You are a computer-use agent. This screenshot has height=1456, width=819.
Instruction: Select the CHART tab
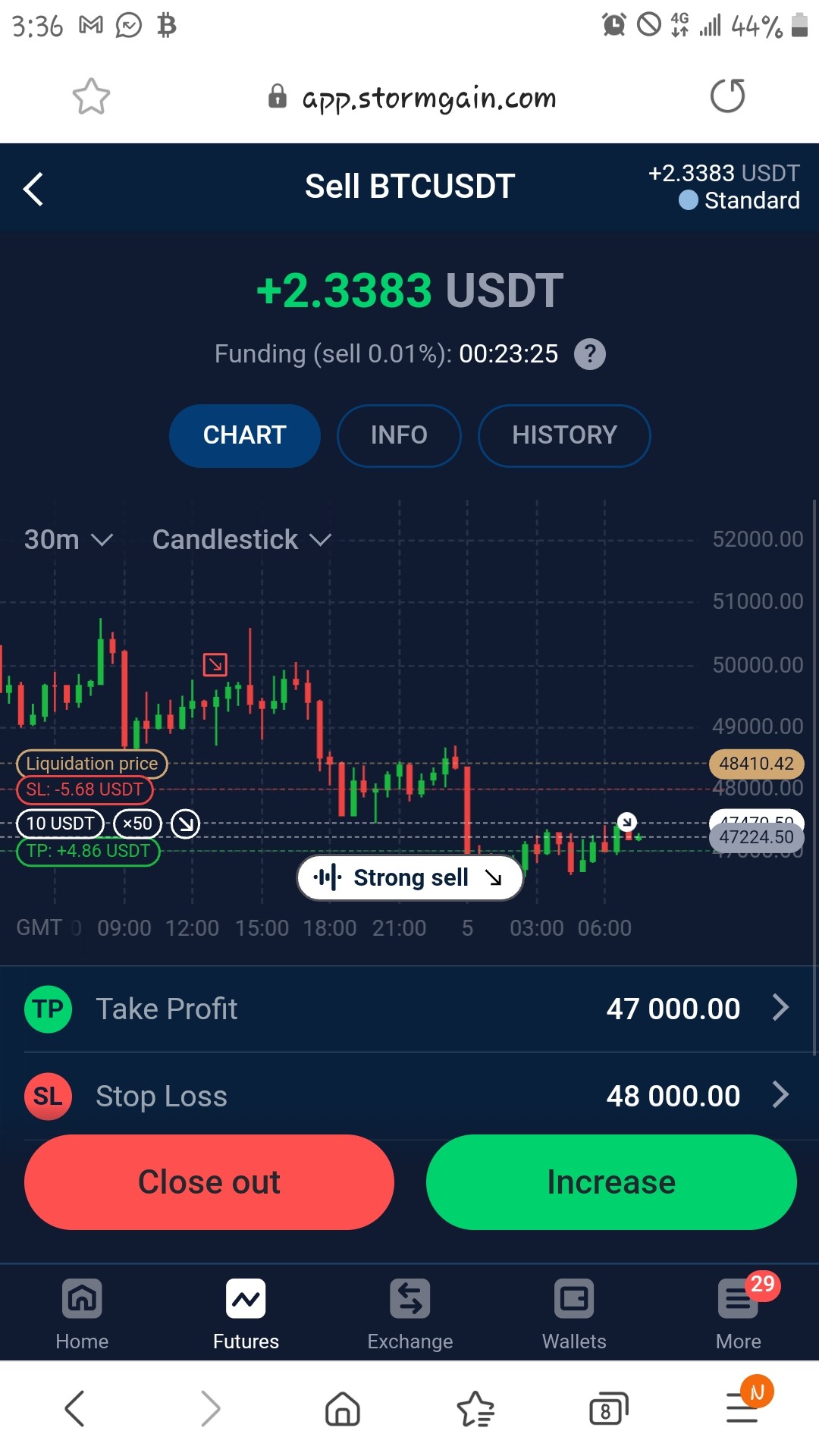tap(244, 435)
